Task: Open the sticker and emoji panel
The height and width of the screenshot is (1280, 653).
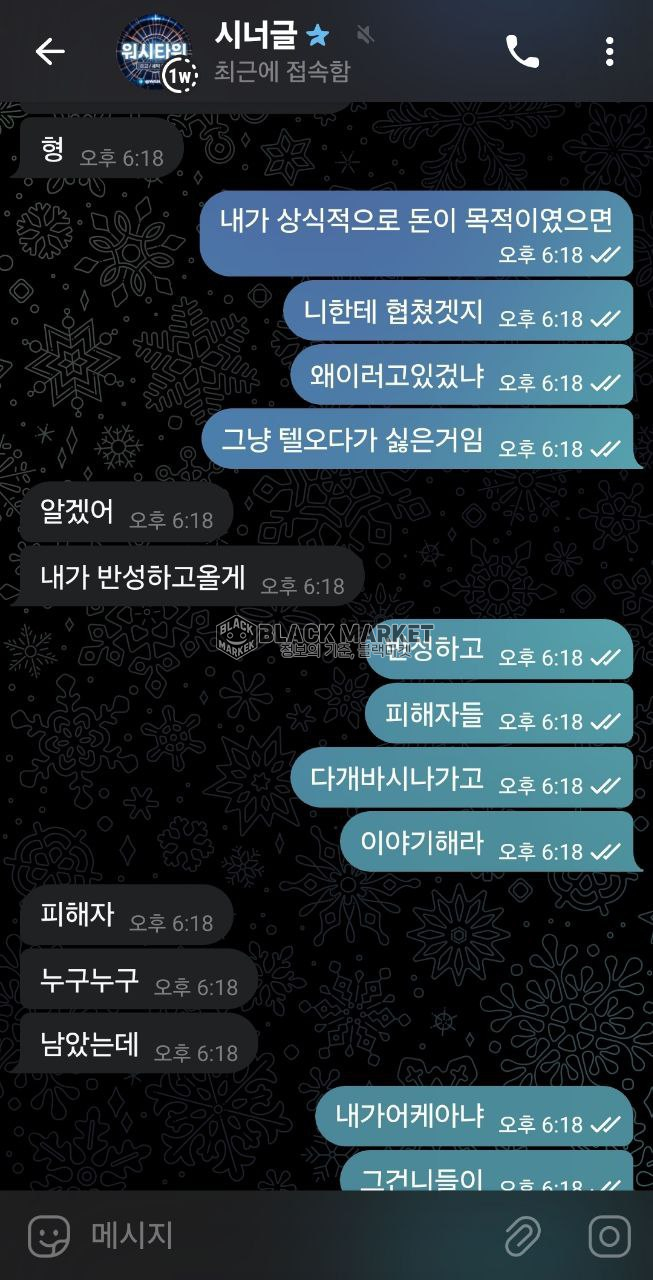Action: [48, 1236]
